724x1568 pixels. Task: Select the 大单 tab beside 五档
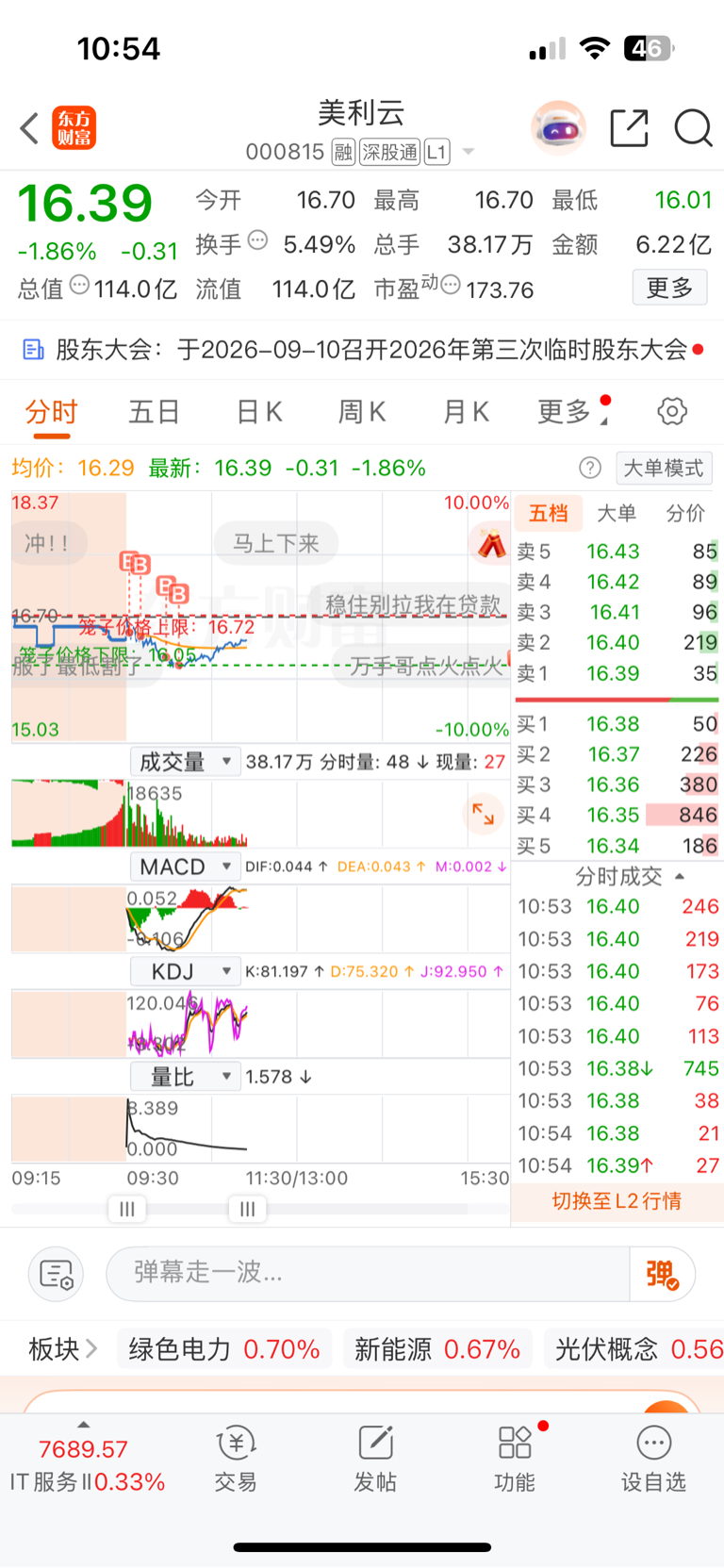tap(617, 513)
